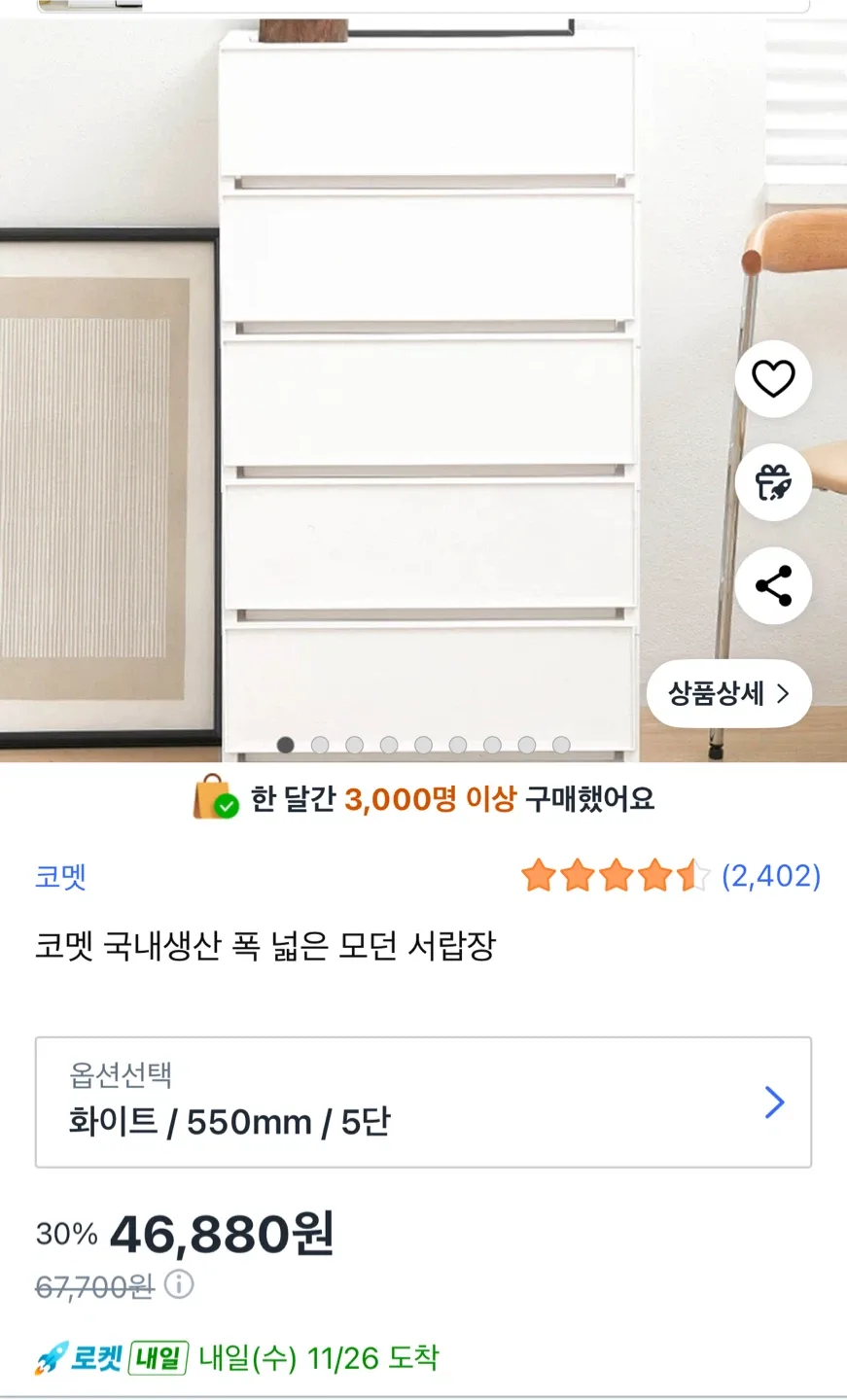Add this drawer to your wishlist
This screenshot has height=1400, width=847.
(x=773, y=379)
